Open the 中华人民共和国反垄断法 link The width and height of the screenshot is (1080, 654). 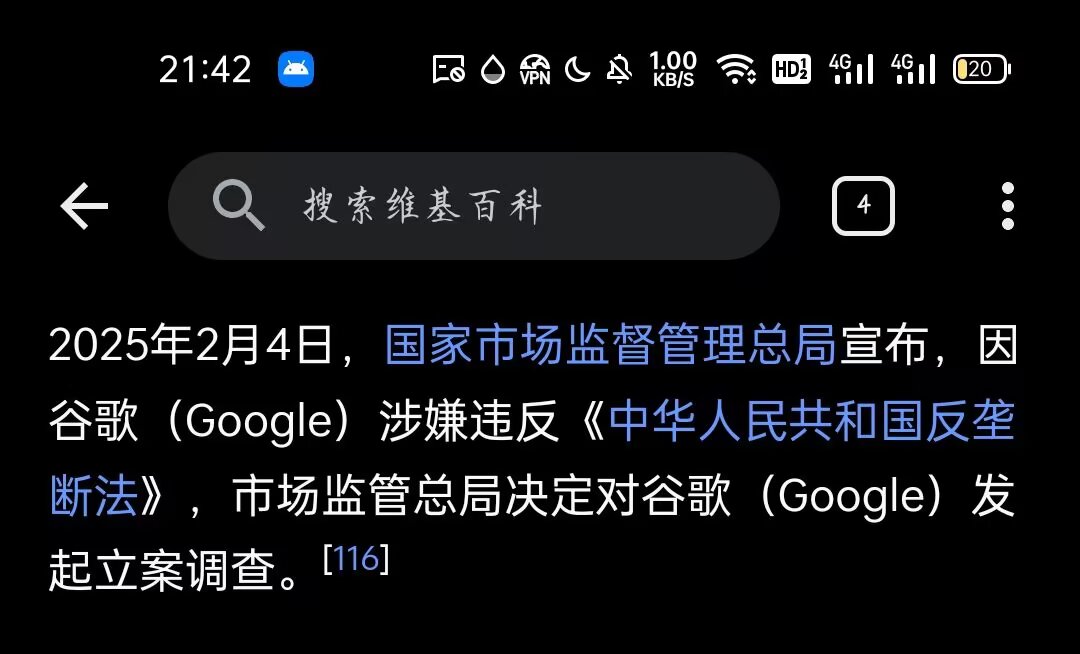[x=811, y=421]
